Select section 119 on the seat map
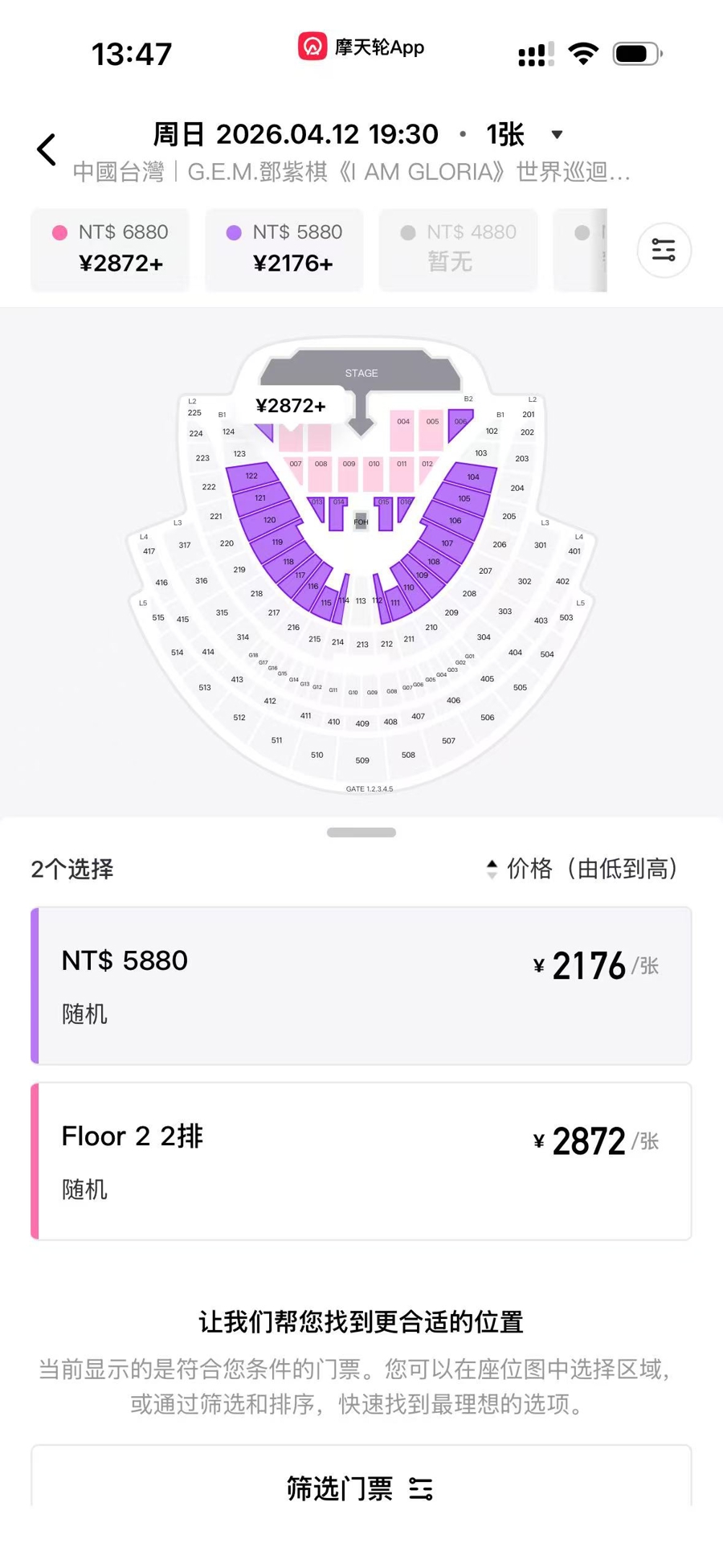This screenshot has height=1568, width=723. 276,543
